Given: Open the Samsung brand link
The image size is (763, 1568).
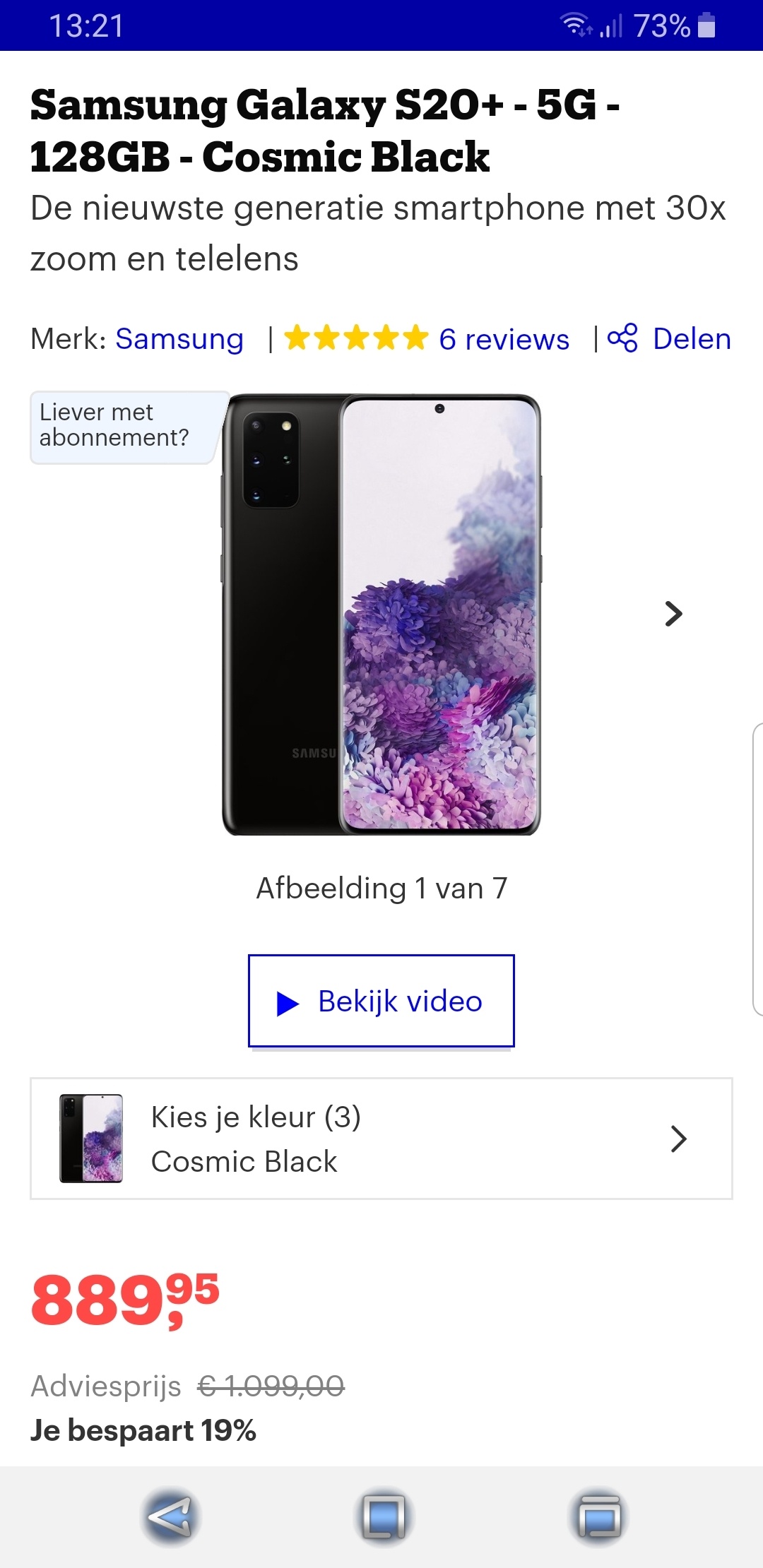Looking at the screenshot, I should 179,339.
